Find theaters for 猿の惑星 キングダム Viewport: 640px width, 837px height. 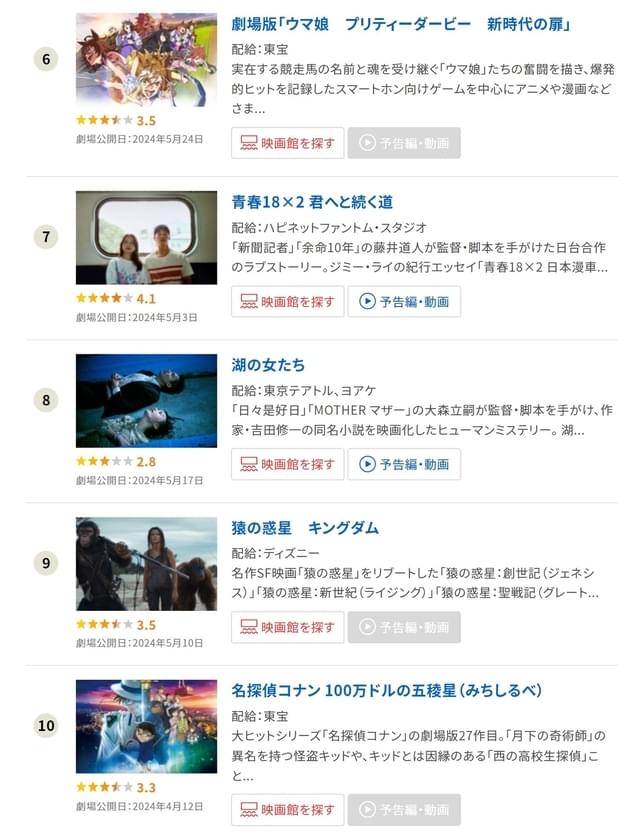click(288, 627)
